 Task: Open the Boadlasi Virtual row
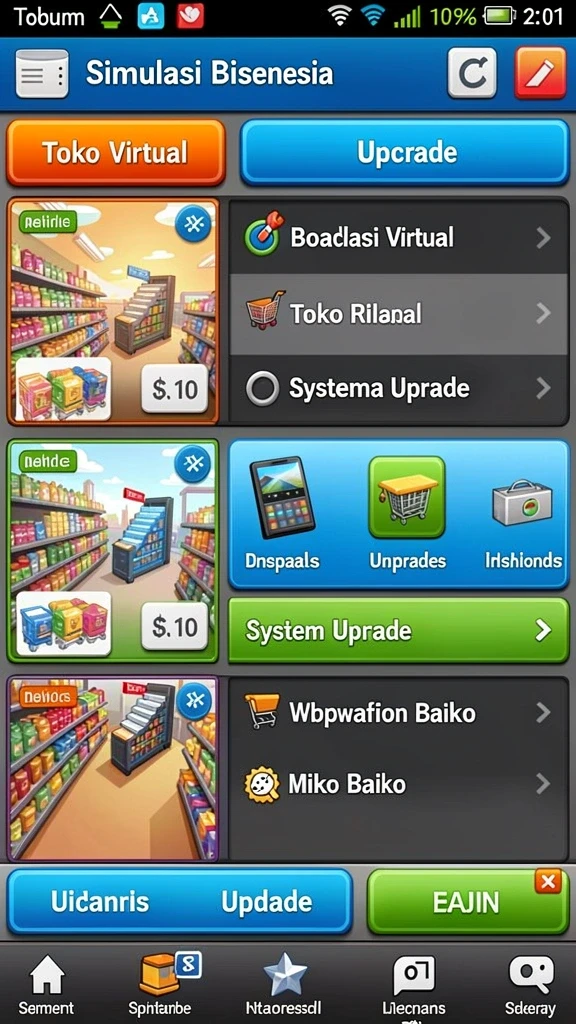click(398, 237)
